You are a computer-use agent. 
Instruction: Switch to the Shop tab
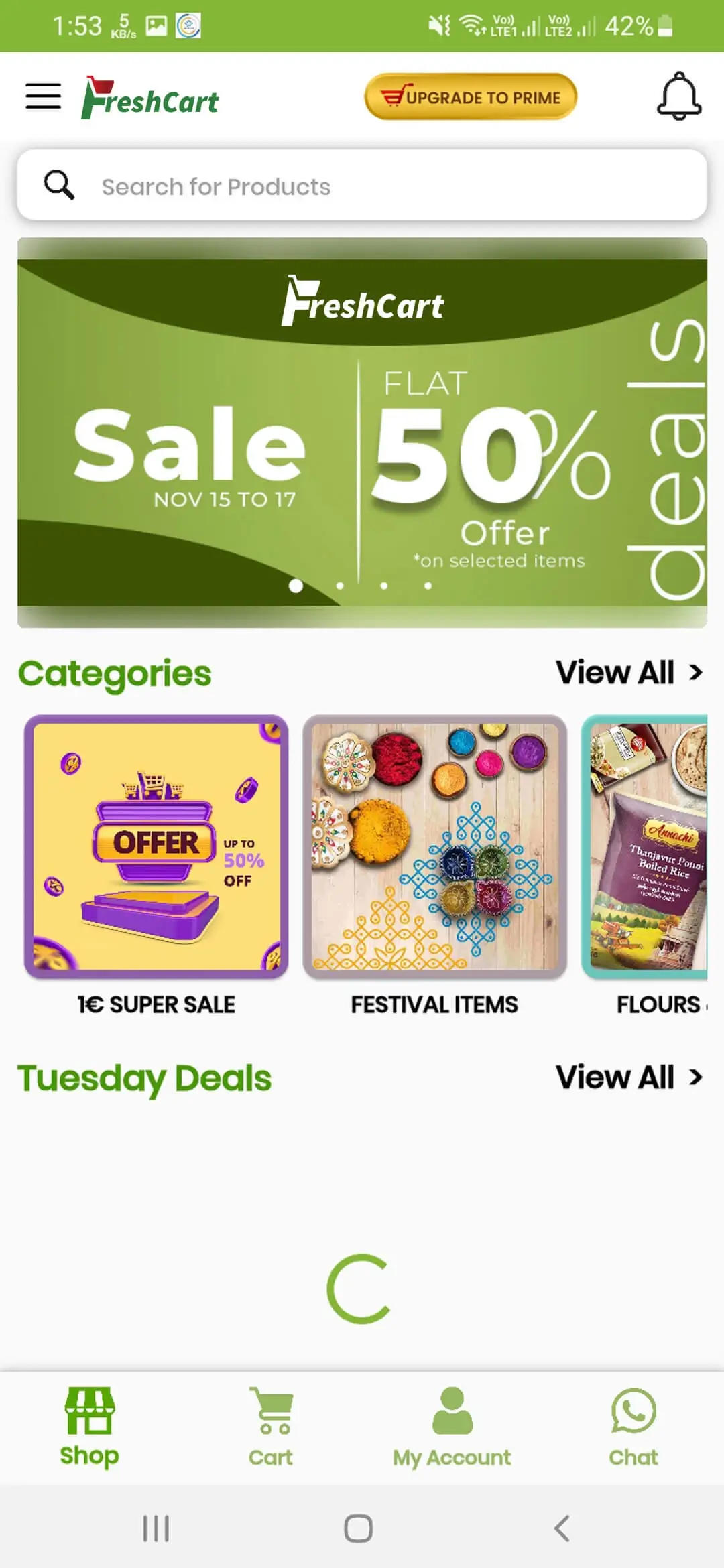point(89,1427)
